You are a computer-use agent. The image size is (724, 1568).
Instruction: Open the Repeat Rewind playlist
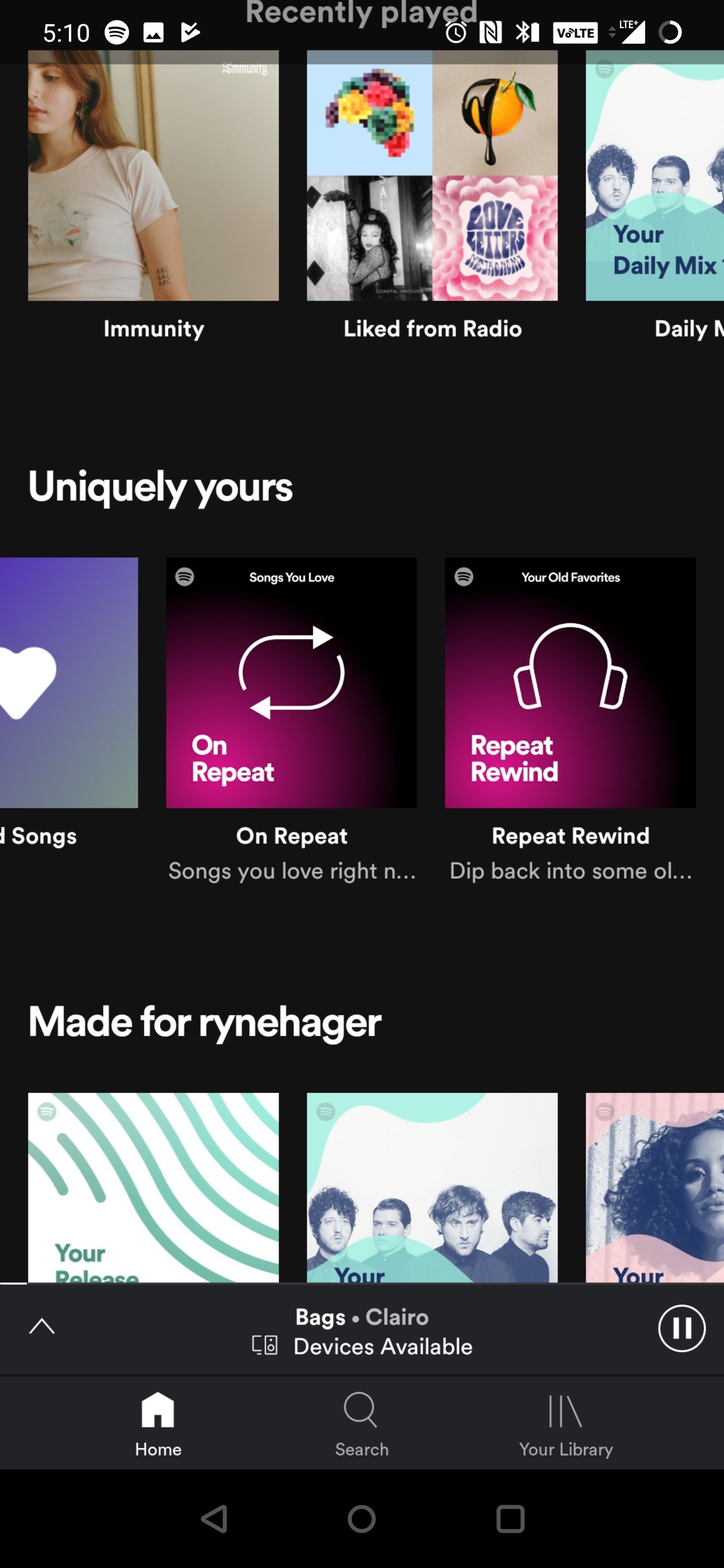(569, 682)
